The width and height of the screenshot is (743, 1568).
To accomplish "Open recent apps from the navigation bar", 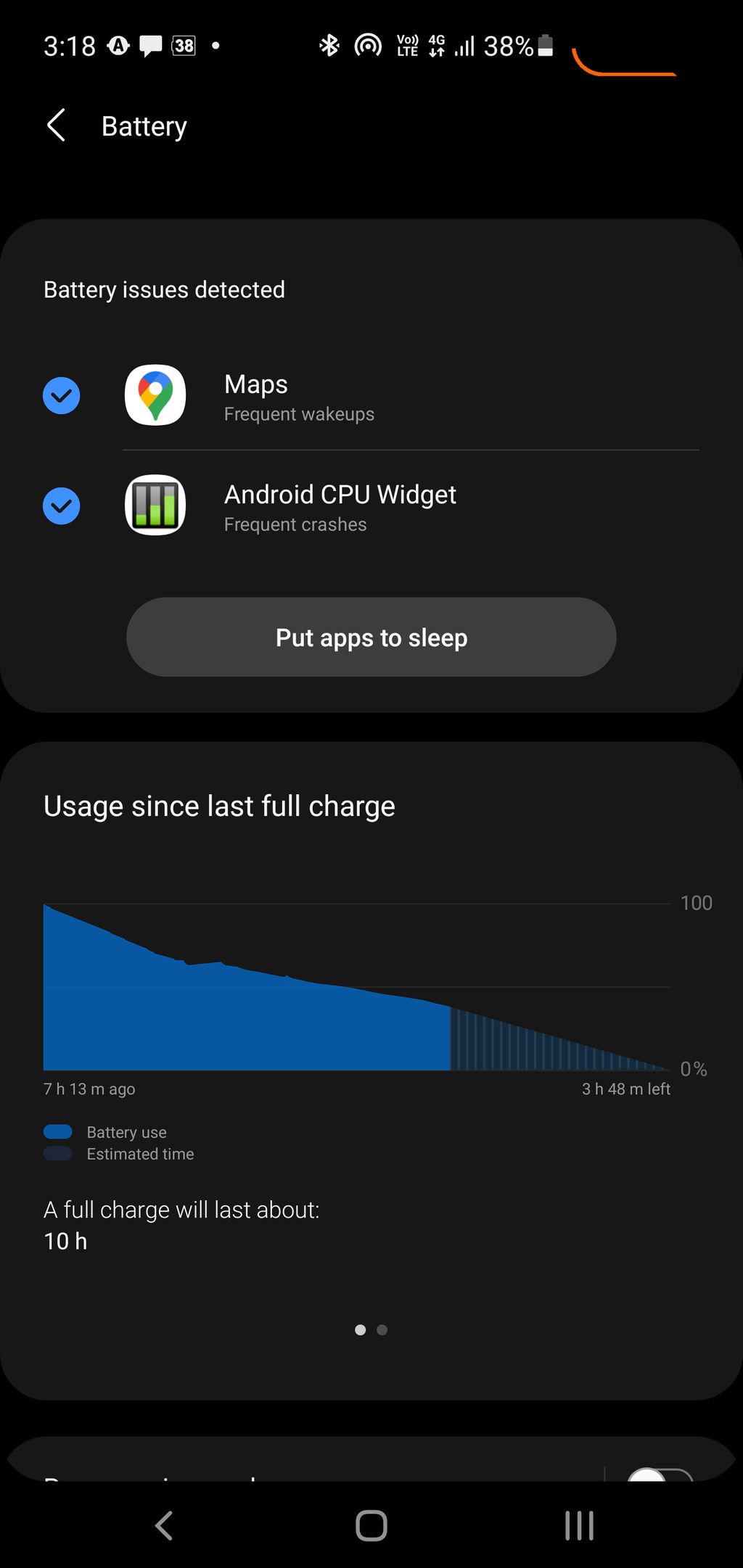I will 579,1525.
